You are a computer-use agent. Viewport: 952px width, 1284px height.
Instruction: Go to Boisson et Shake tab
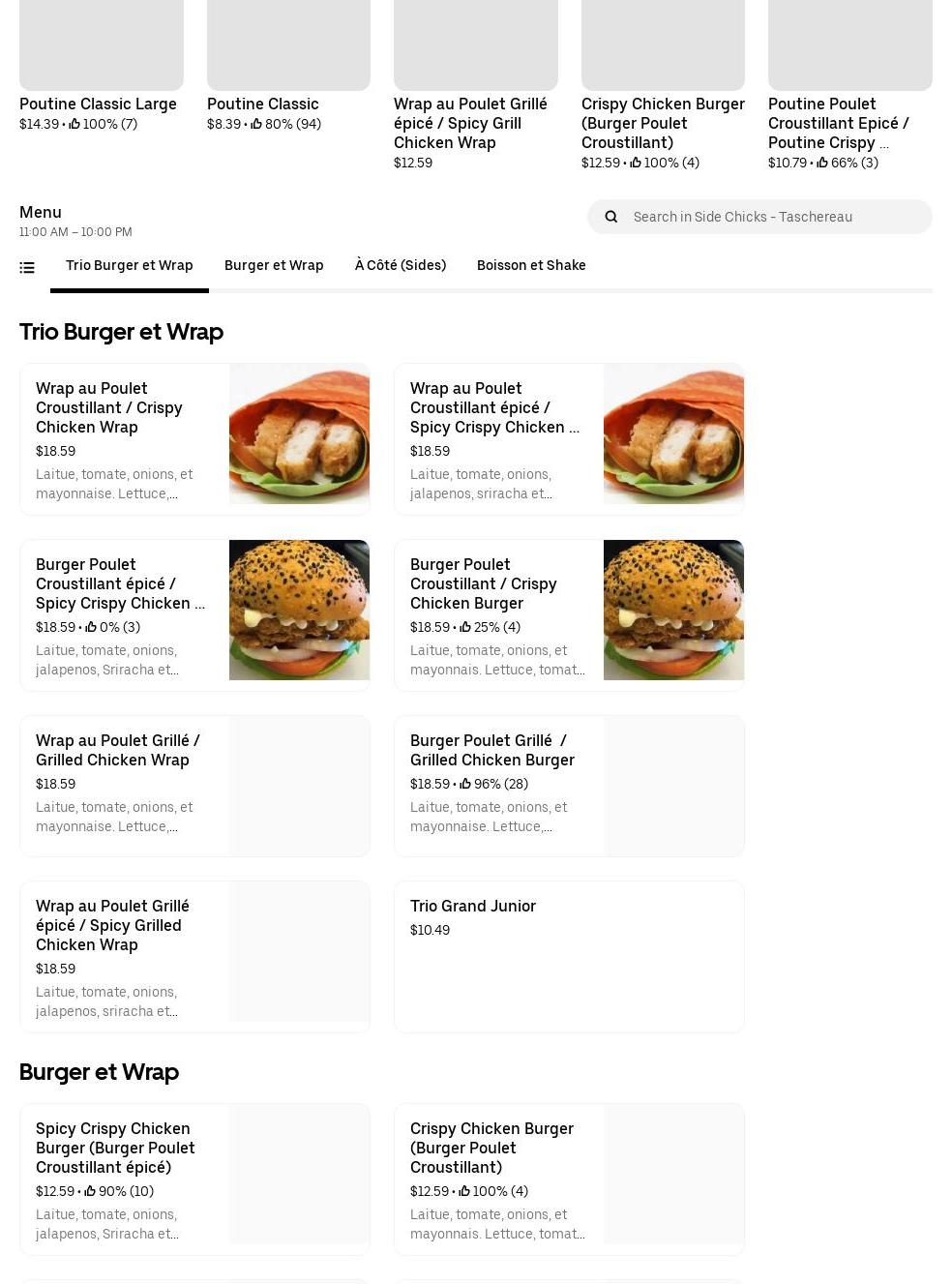point(531,265)
